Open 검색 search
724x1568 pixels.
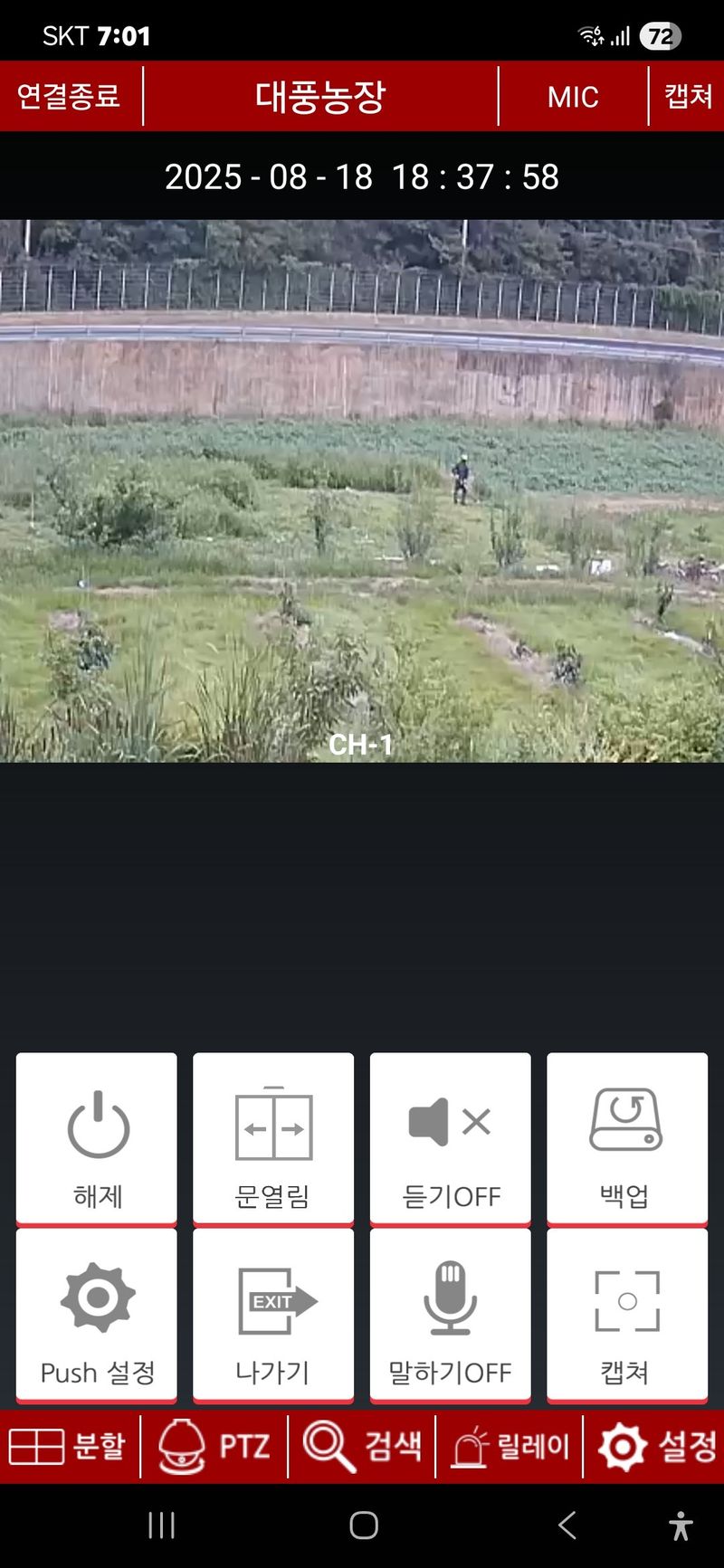(362, 1446)
